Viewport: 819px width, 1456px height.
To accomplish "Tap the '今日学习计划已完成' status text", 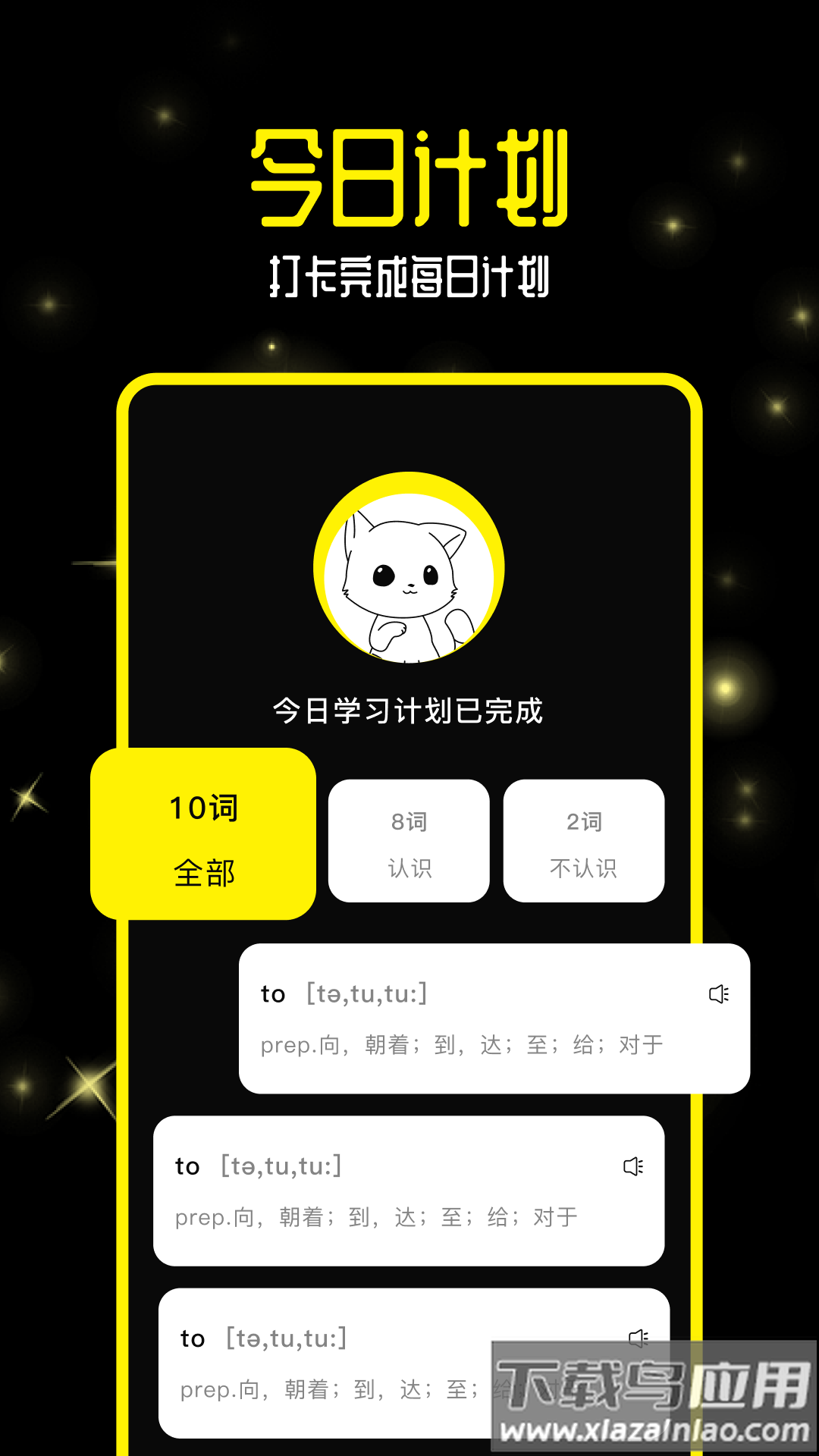I will tap(409, 711).
